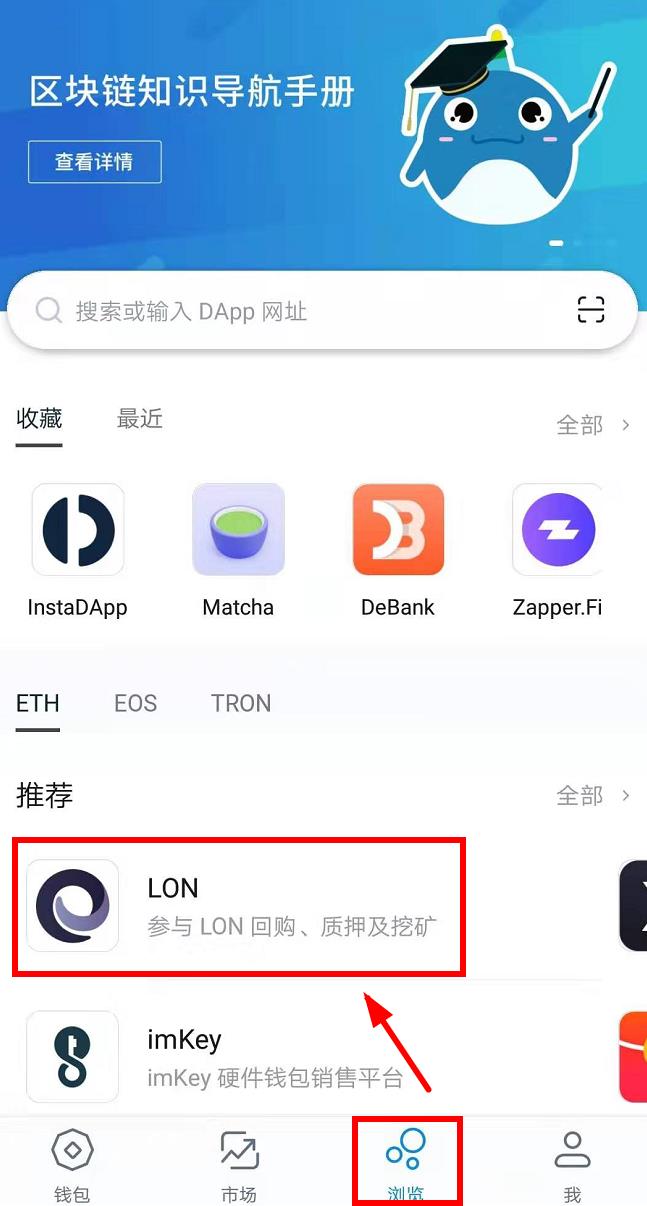This screenshot has height=1206, width=647.
Task: View 全部 favorites
Action: pos(592,425)
